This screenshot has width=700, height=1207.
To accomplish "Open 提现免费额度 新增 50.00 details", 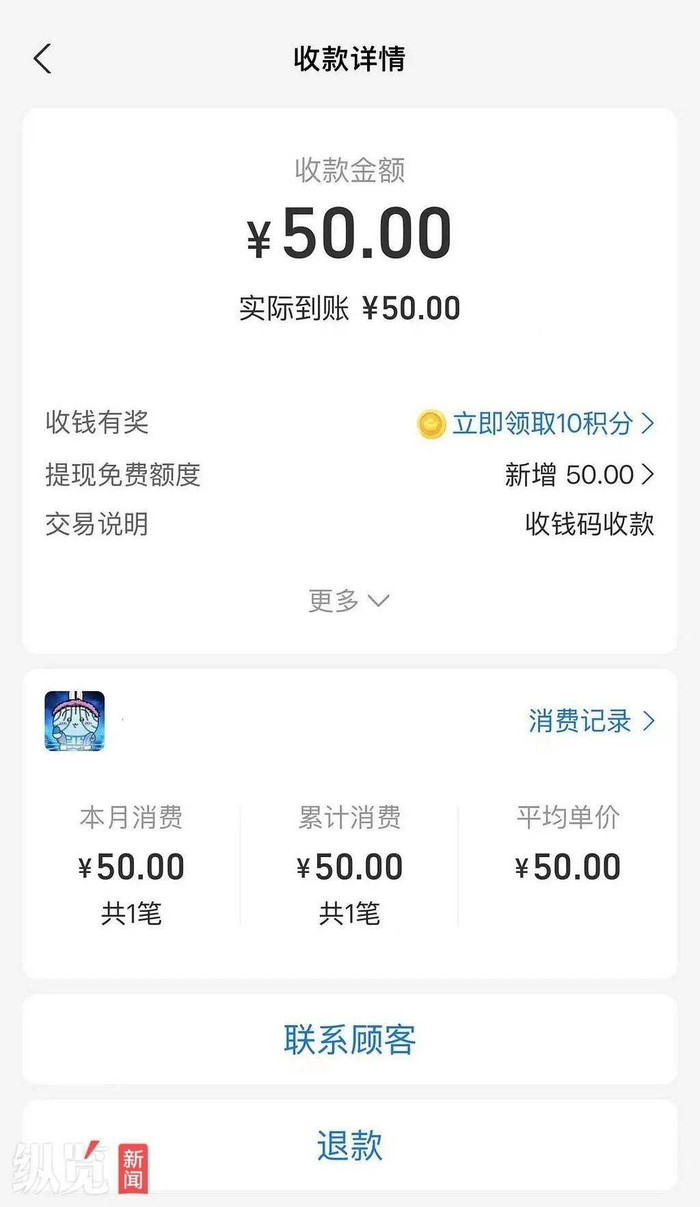I will pyautogui.click(x=580, y=474).
